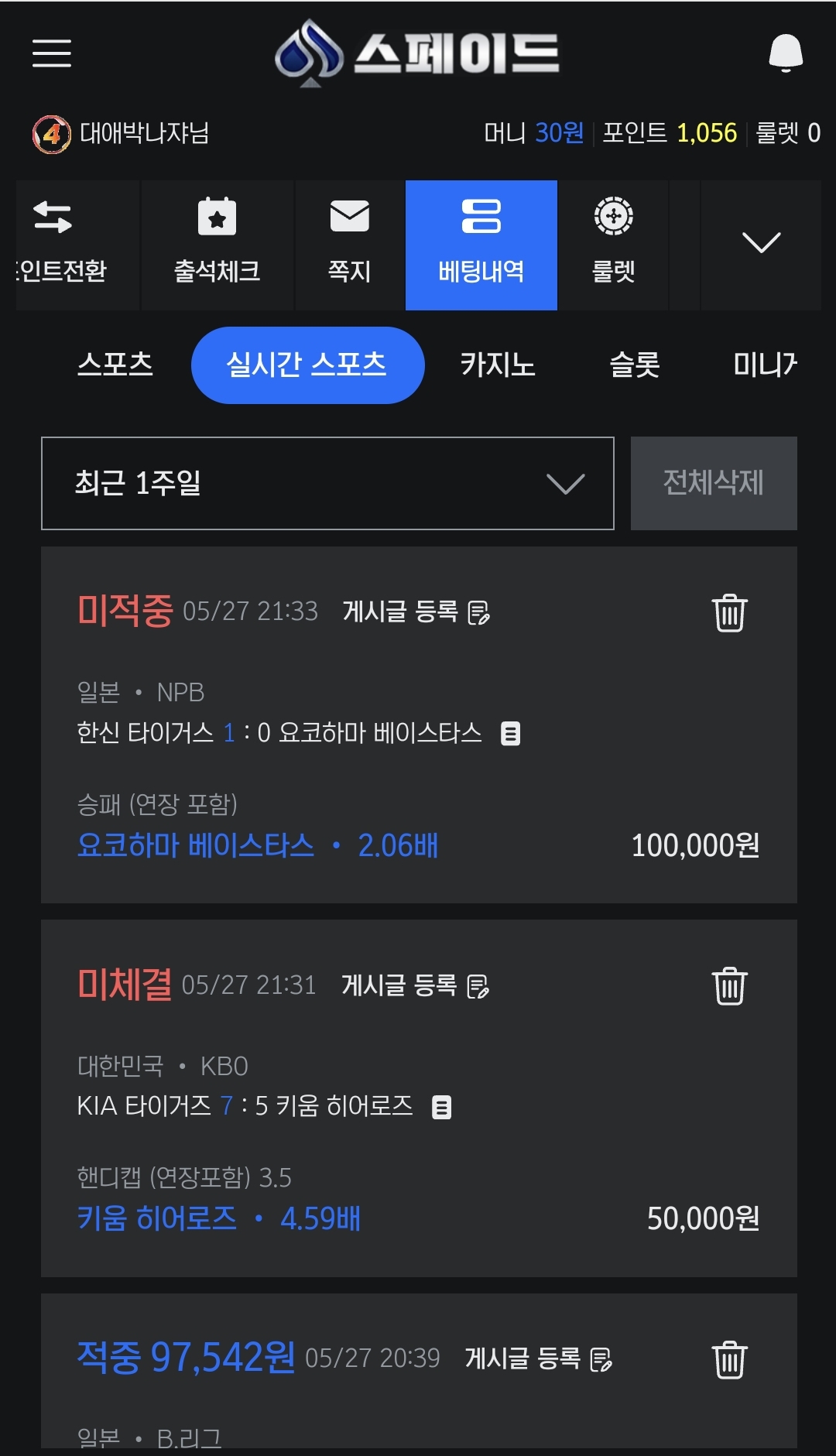Switch to the 스포츠 tab
The height and width of the screenshot is (1456, 836).
(115, 365)
